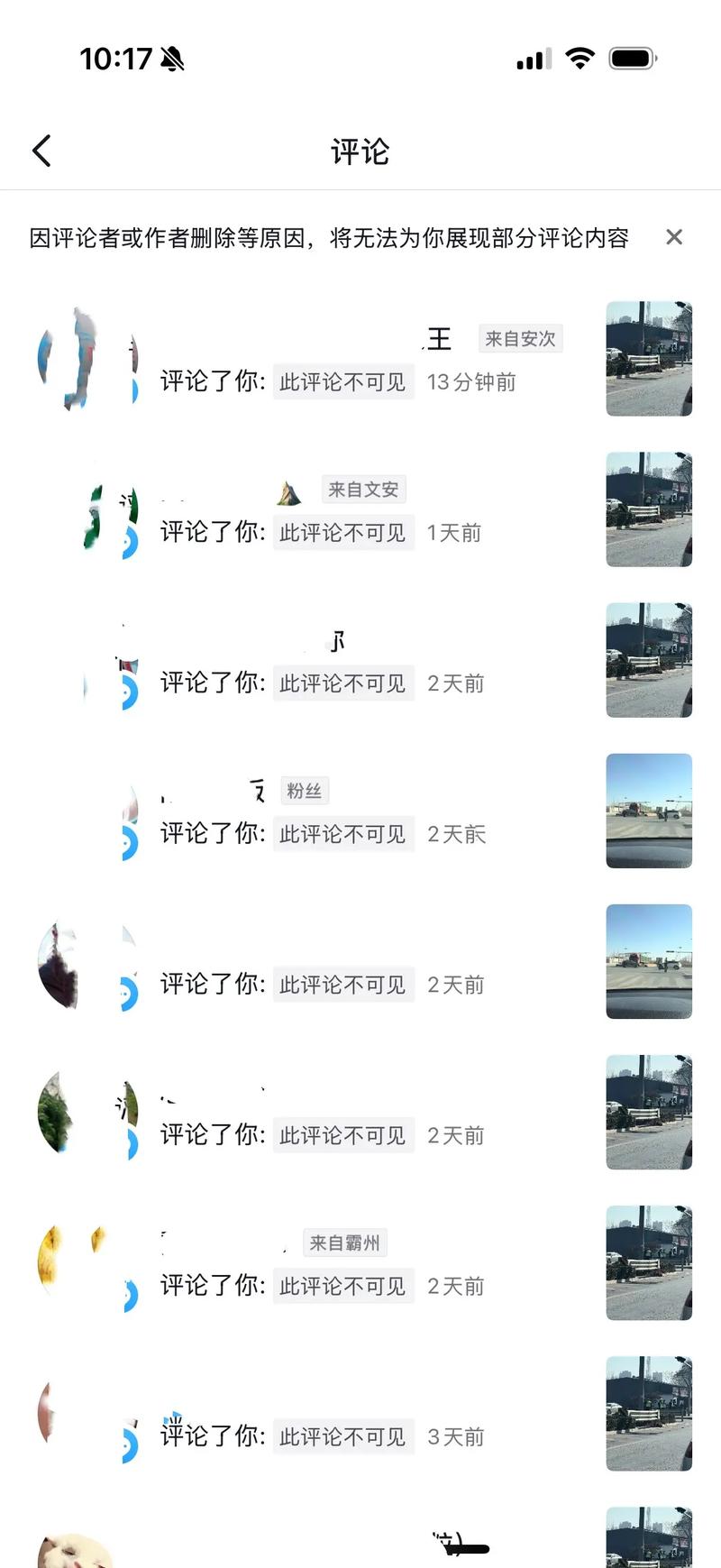This screenshot has width=721, height=1568.
Task: Tap the bottom partially visible video thumbnail
Action: (649, 1537)
